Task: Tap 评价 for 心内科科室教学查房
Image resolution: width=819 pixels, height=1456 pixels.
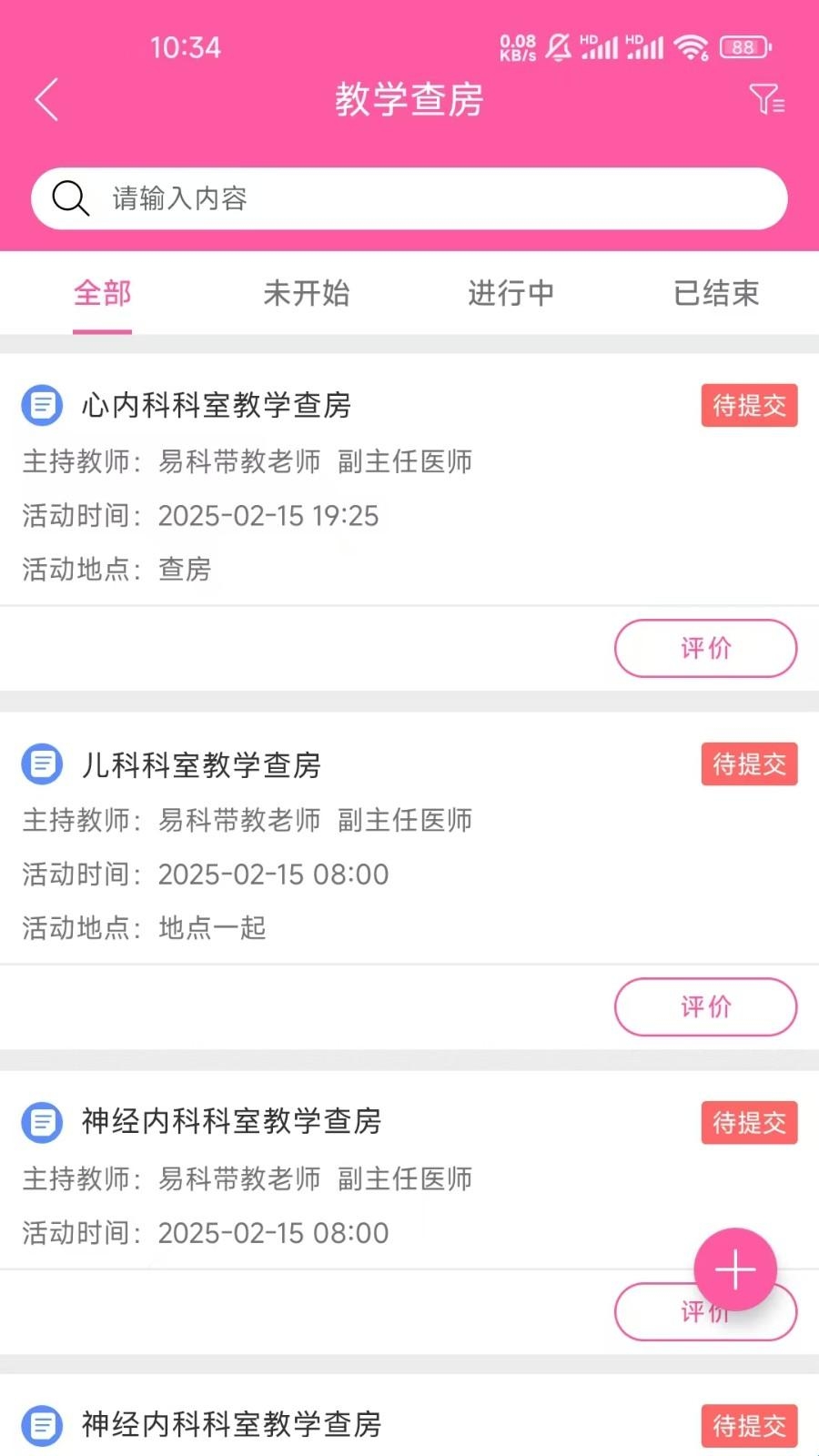Action: click(x=705, y=648)
